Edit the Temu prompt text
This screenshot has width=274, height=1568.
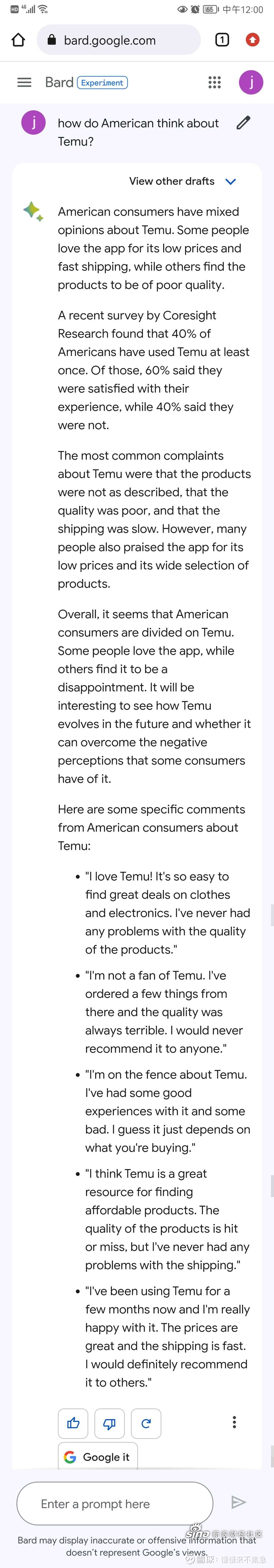(x=243, y=123)
